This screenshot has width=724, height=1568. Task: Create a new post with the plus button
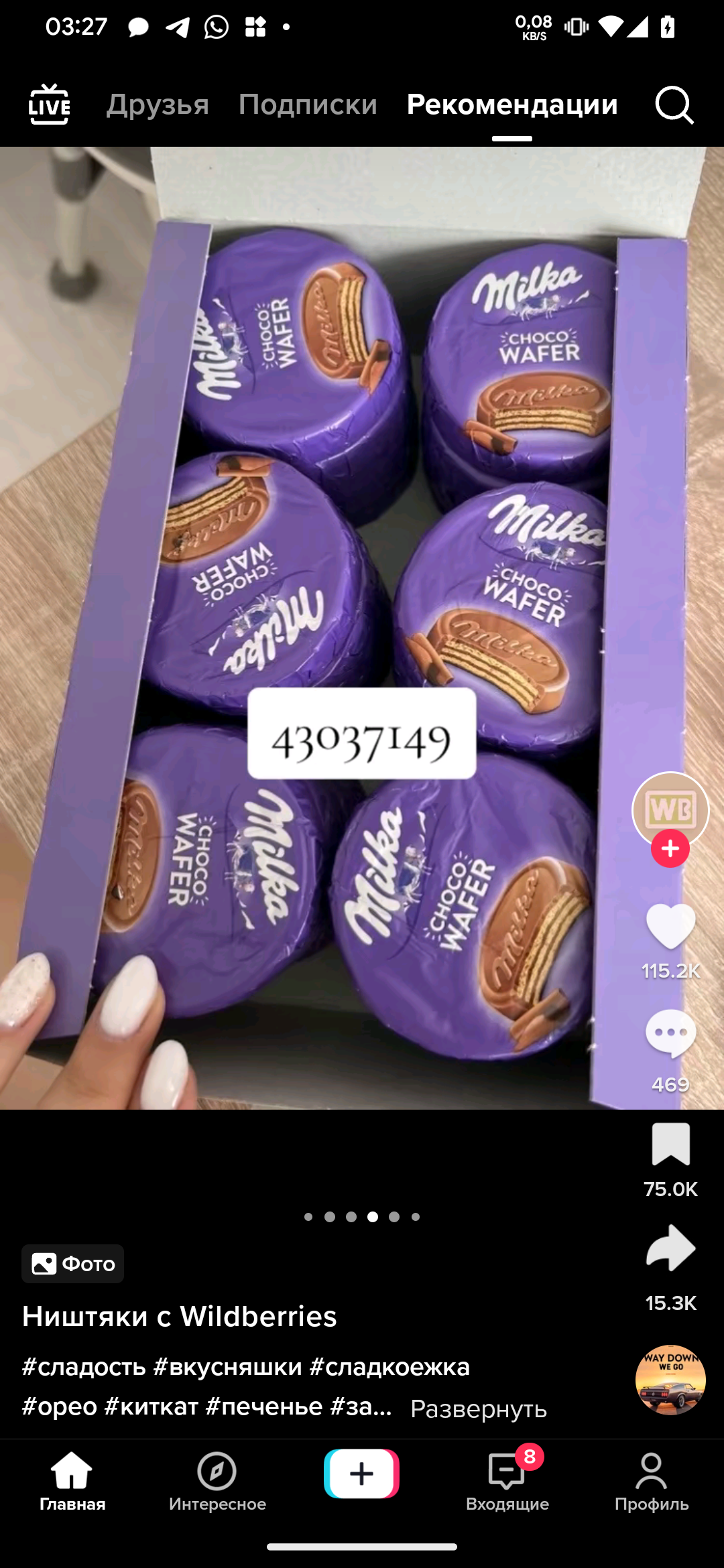[x=361, y=1474]
